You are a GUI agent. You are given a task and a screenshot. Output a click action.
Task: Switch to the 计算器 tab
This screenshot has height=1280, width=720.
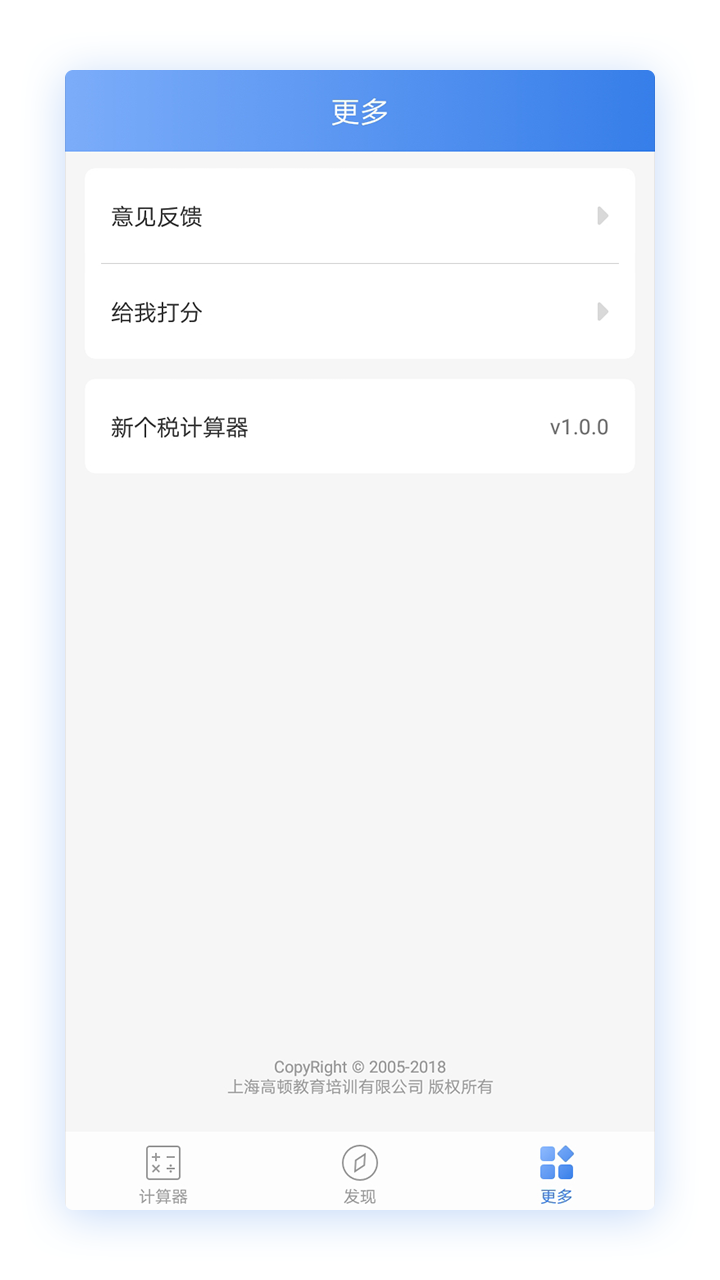[163, 1174]
